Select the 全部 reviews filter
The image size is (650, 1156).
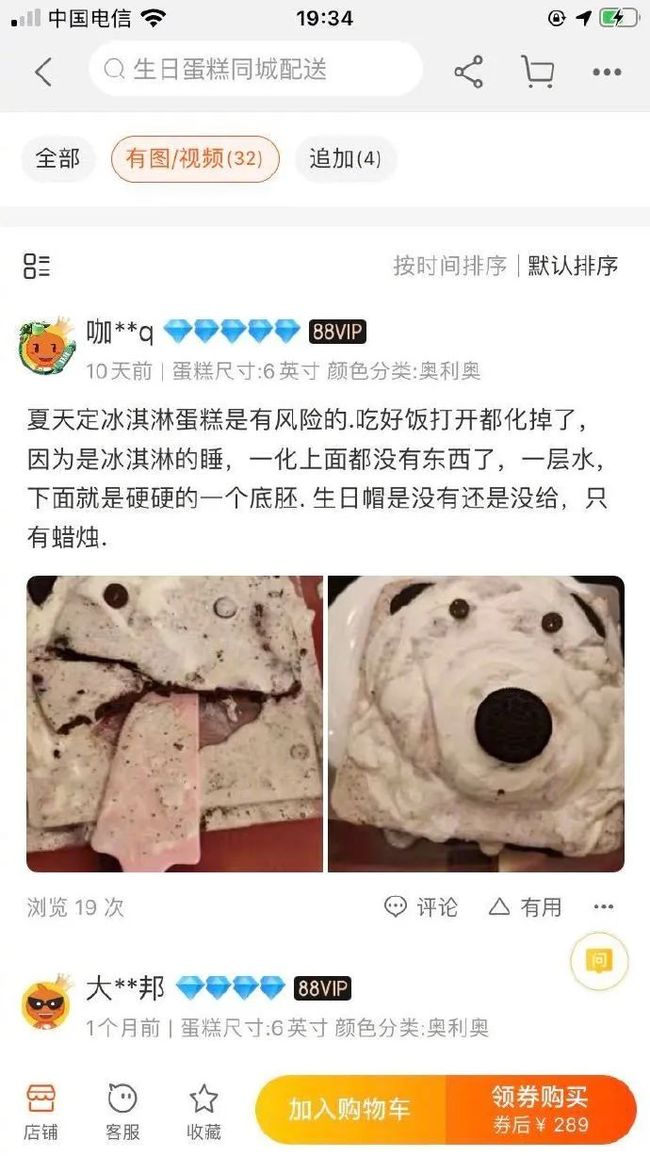coord(57,158)
